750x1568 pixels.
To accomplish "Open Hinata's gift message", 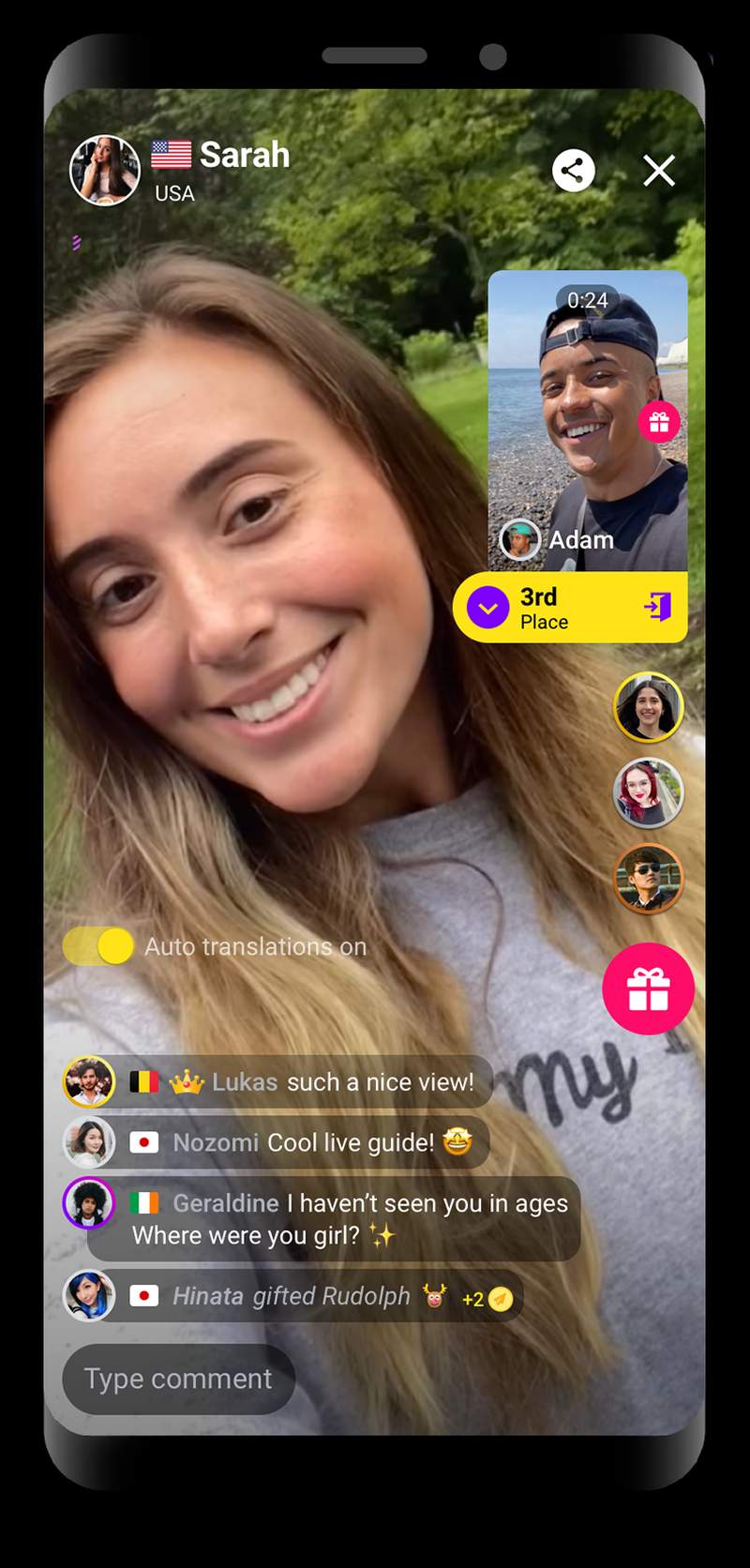I will click(292, 1296).
